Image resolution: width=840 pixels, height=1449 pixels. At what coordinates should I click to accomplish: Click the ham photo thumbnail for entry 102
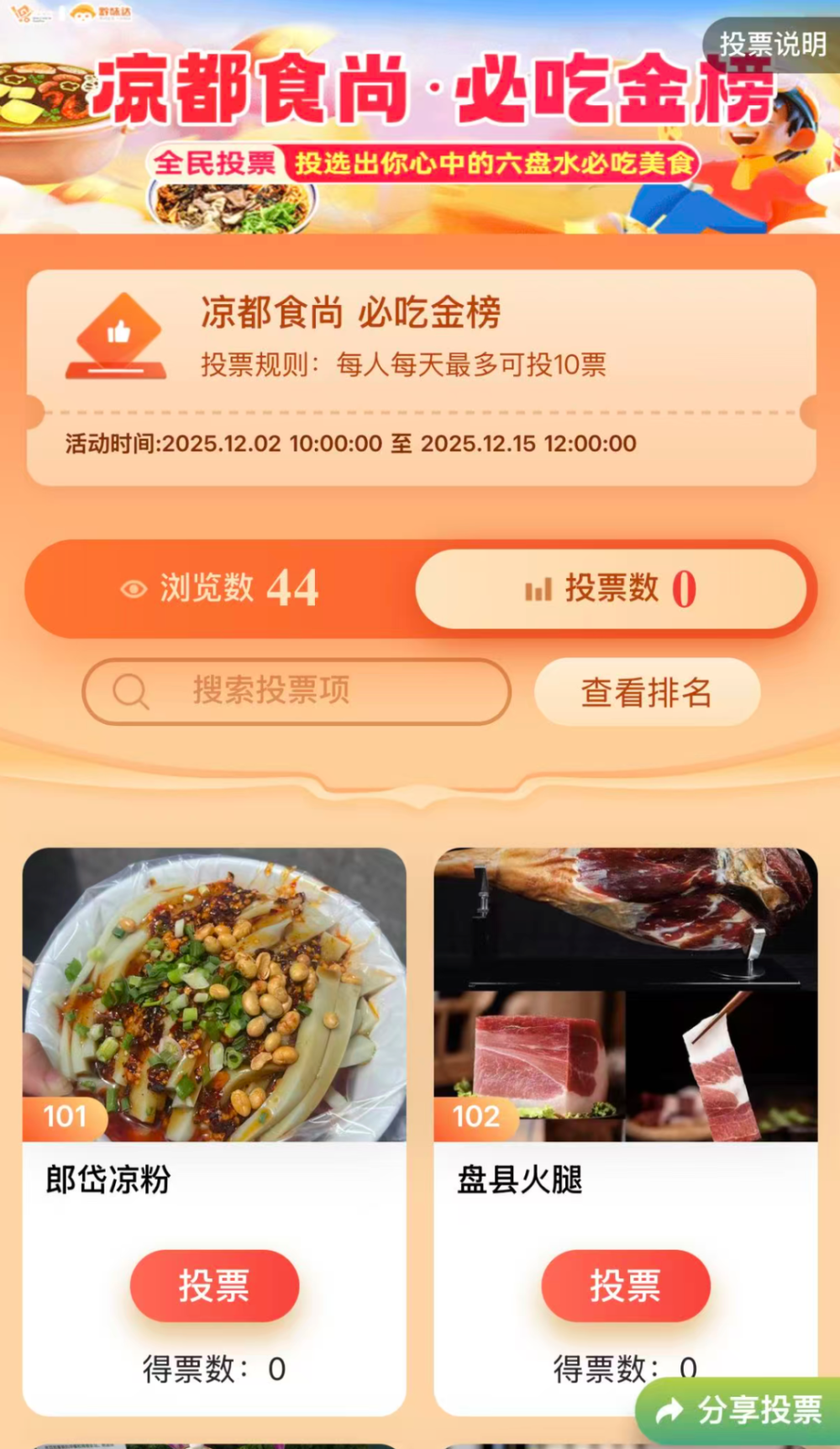tap(626, 992)
